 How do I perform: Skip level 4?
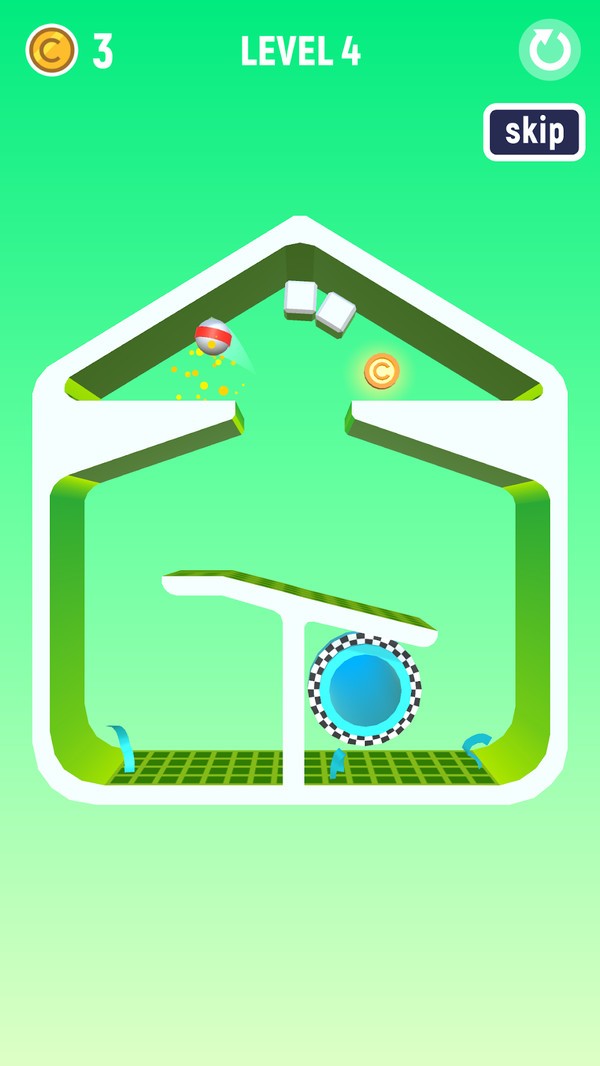click(x=534, y=132)
